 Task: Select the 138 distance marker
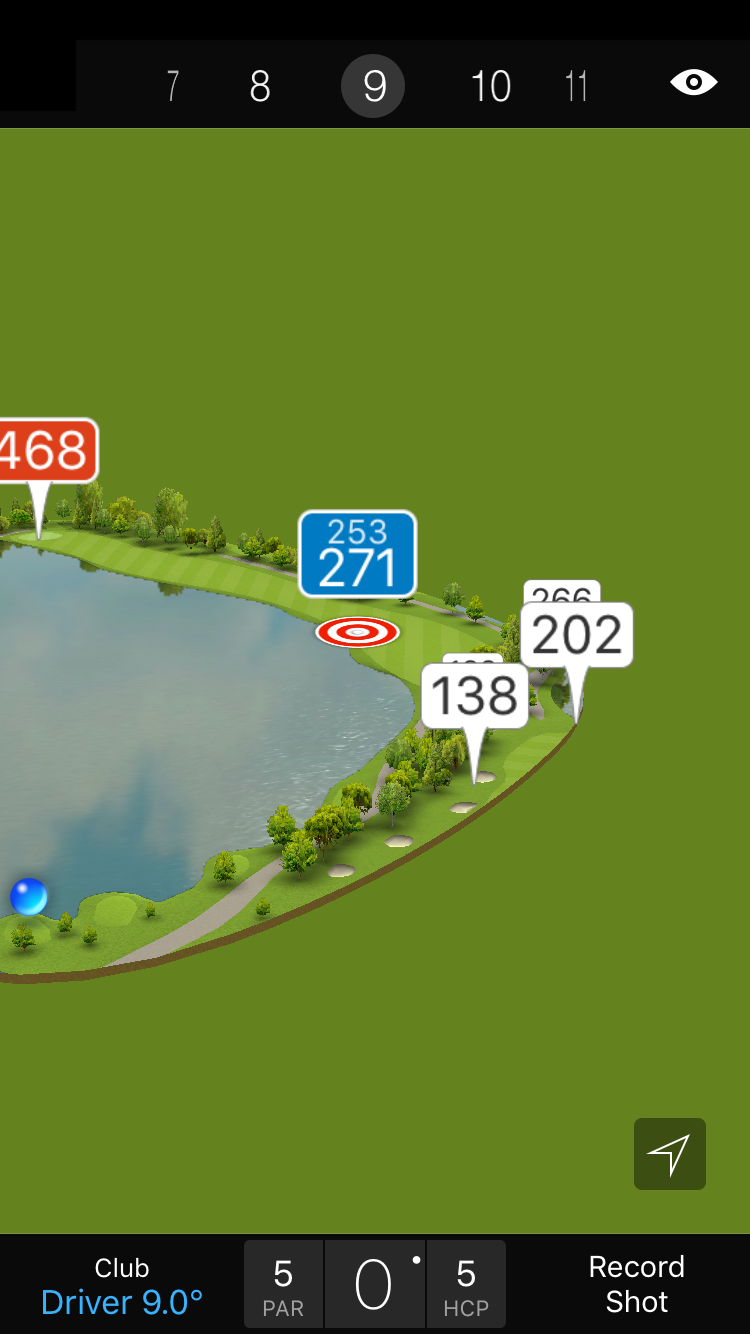point(475,696)
